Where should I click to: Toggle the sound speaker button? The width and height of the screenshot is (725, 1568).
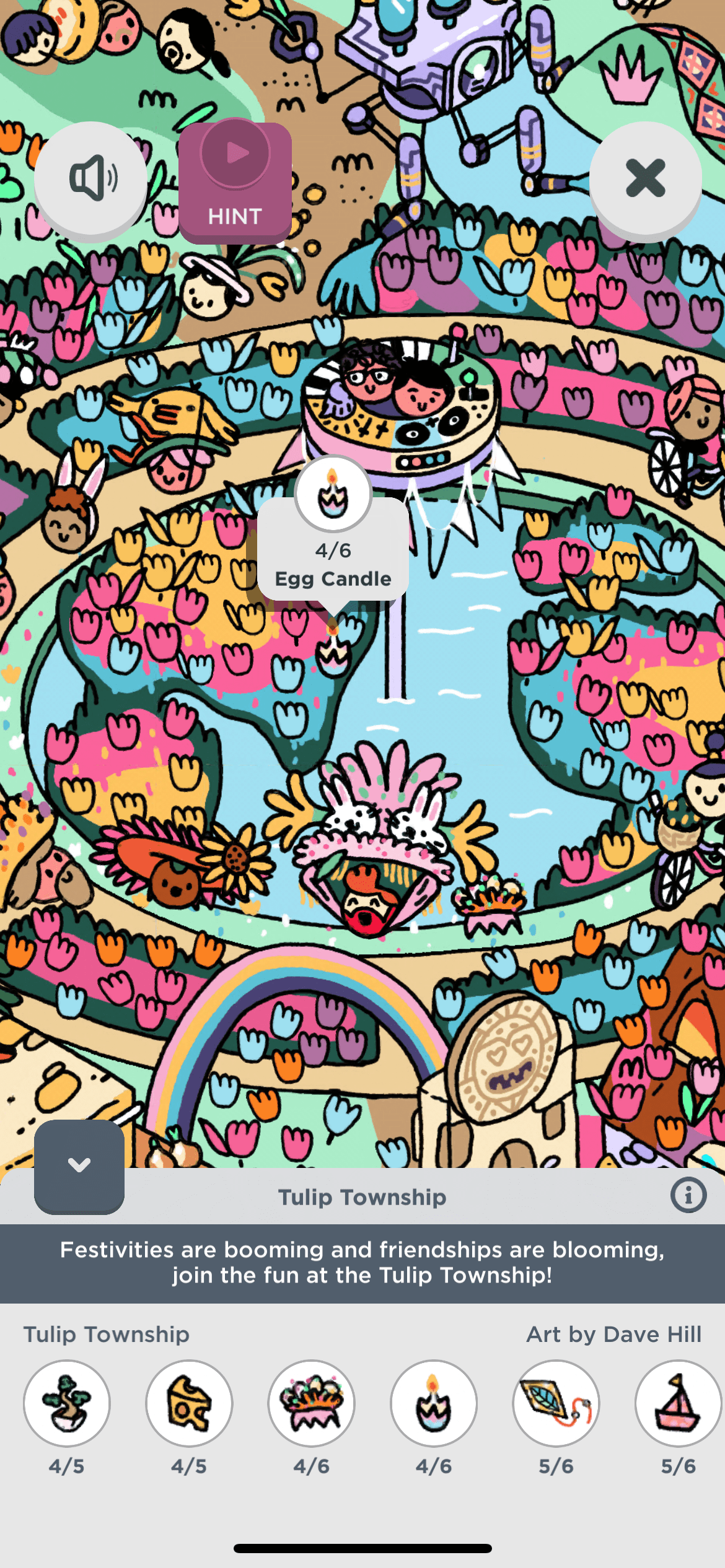pyautogui.click(x=91, y=179)
